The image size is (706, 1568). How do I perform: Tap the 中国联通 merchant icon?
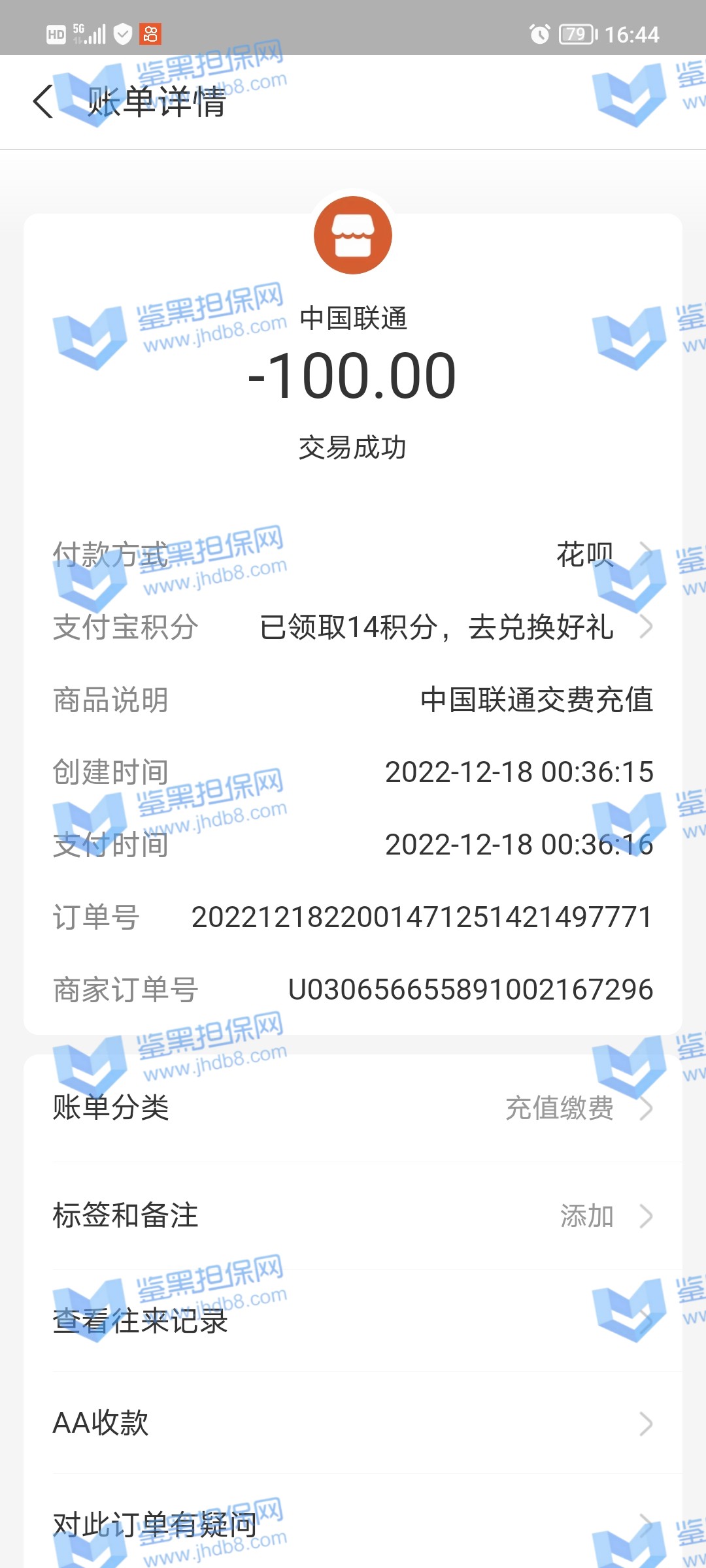pyautogui.click(x=353, y=235)
